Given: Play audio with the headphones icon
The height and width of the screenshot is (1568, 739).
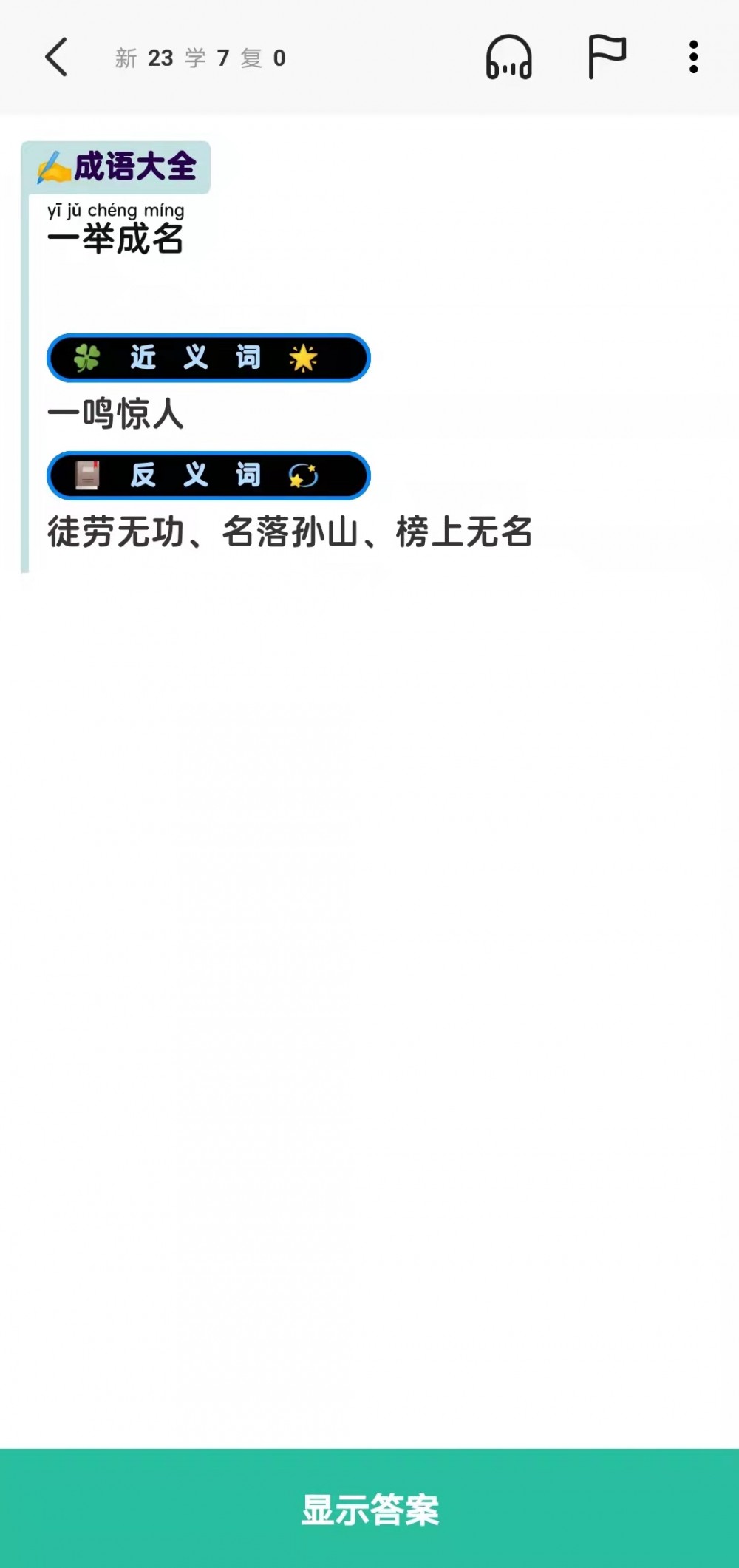Looking at the screenshot, I should pos(508,58).
